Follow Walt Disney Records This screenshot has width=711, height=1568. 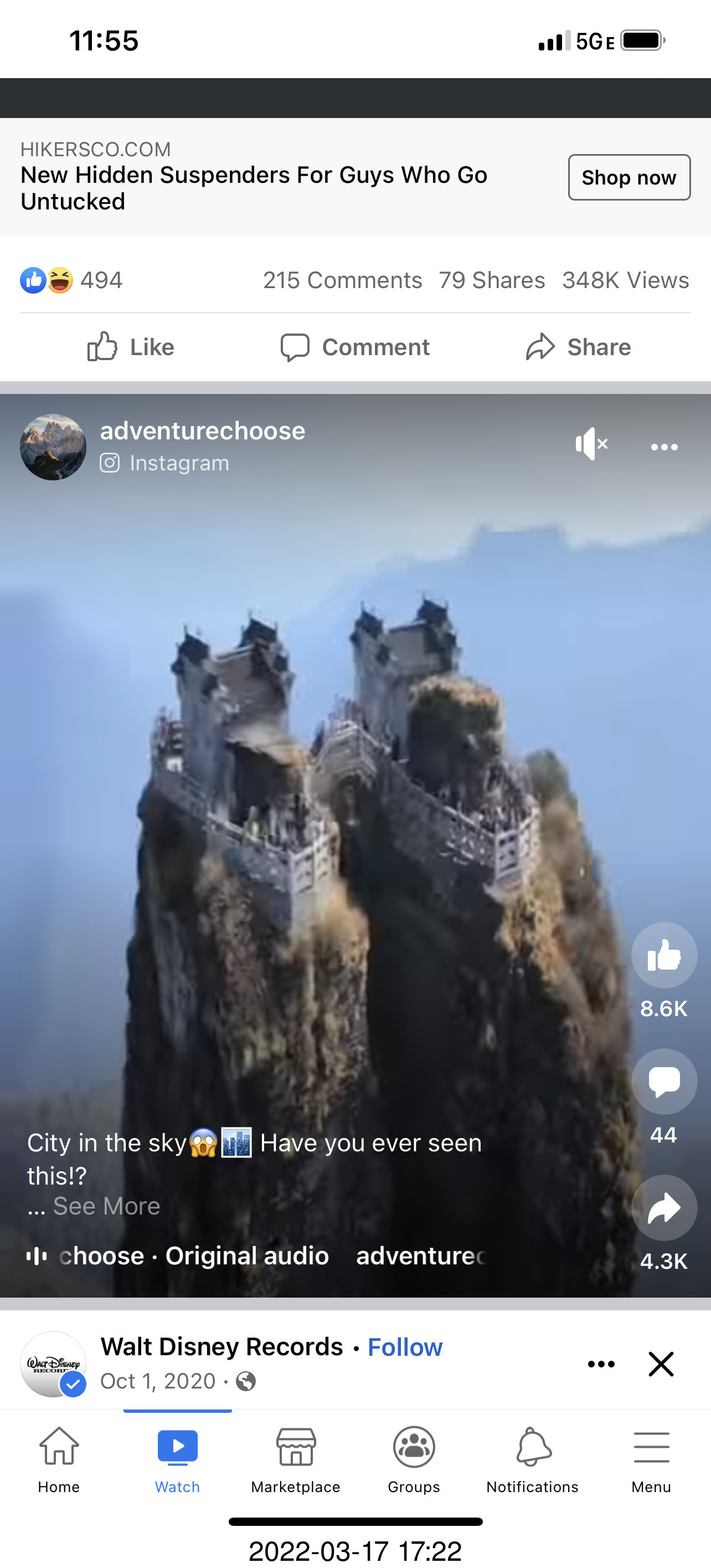pyautogui.click(x=405, y=1347)
